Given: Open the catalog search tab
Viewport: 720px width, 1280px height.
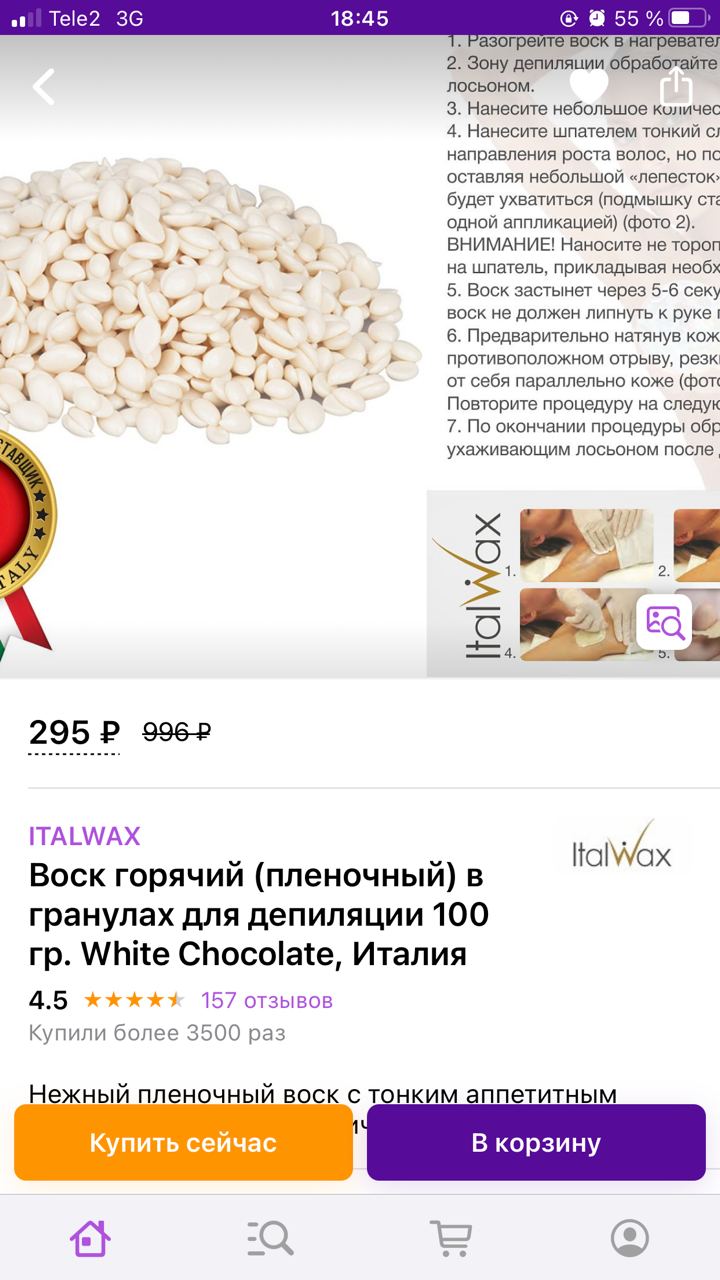Looking at the screenshot, I should (270, 1238).
